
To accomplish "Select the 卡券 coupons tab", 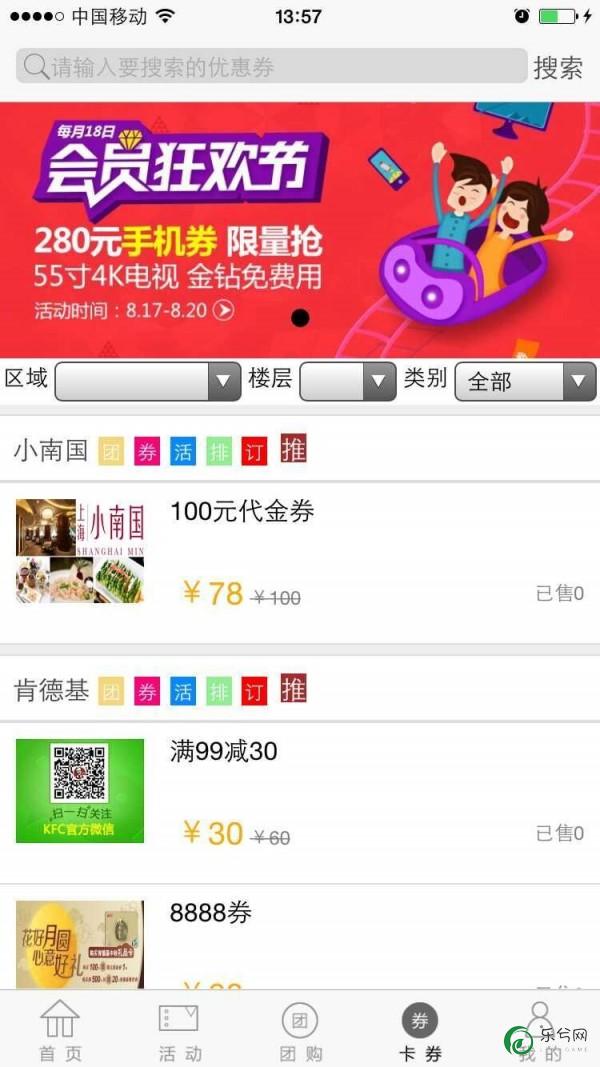I will 419,1031.
